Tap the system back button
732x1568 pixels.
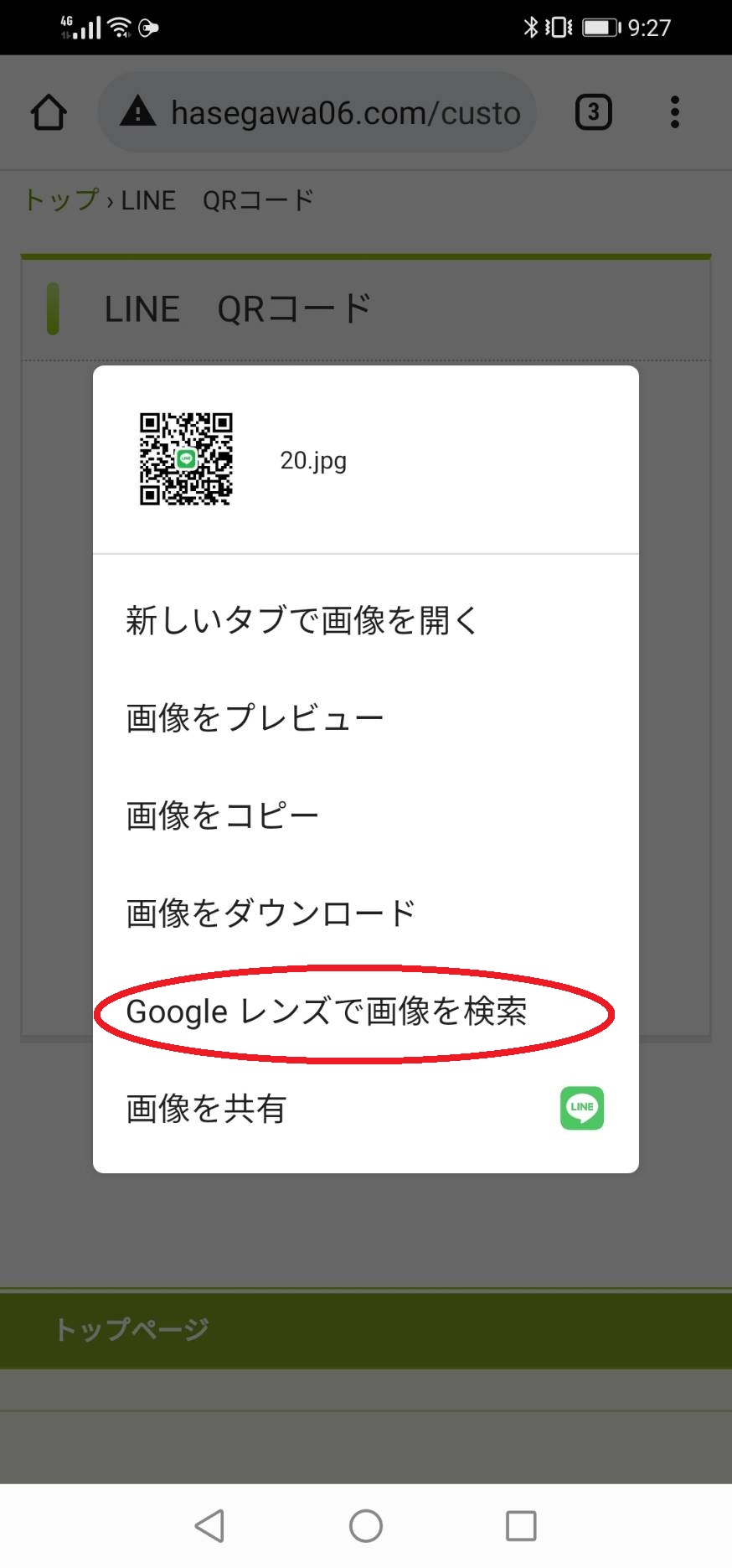(209, 1525)
